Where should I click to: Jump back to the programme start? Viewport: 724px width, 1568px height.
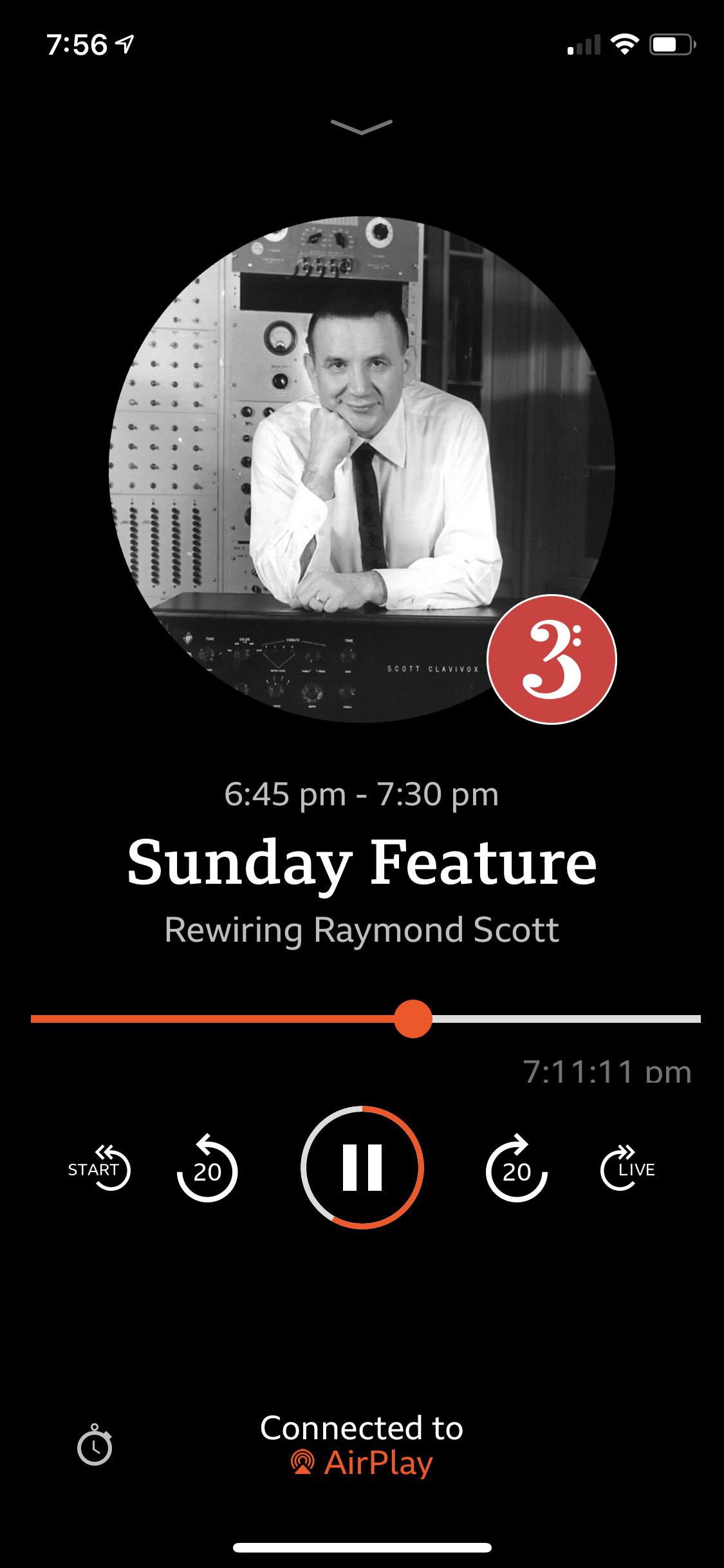coord(100,1168)
